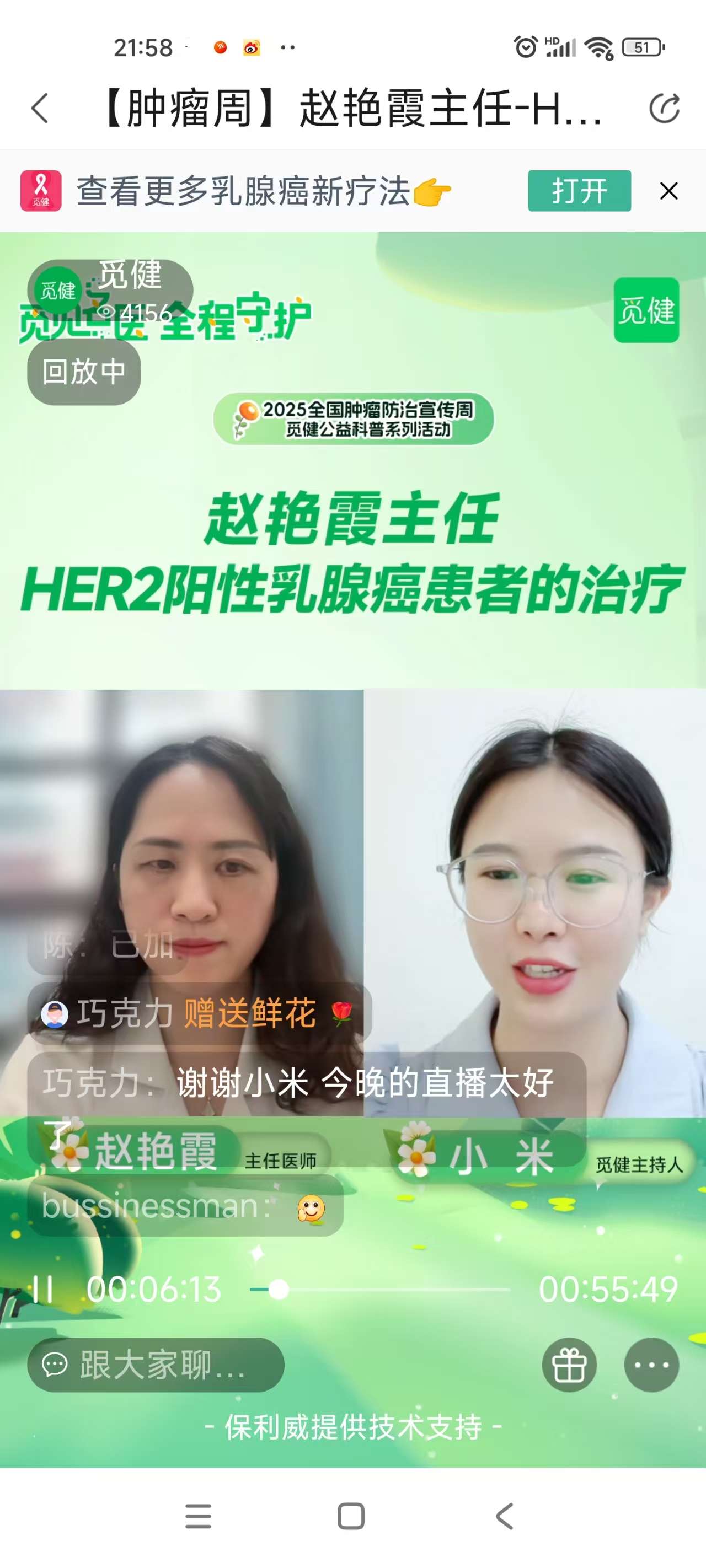Open the gift panel
Screen dimensions: 706x1568
[570, 1366]
